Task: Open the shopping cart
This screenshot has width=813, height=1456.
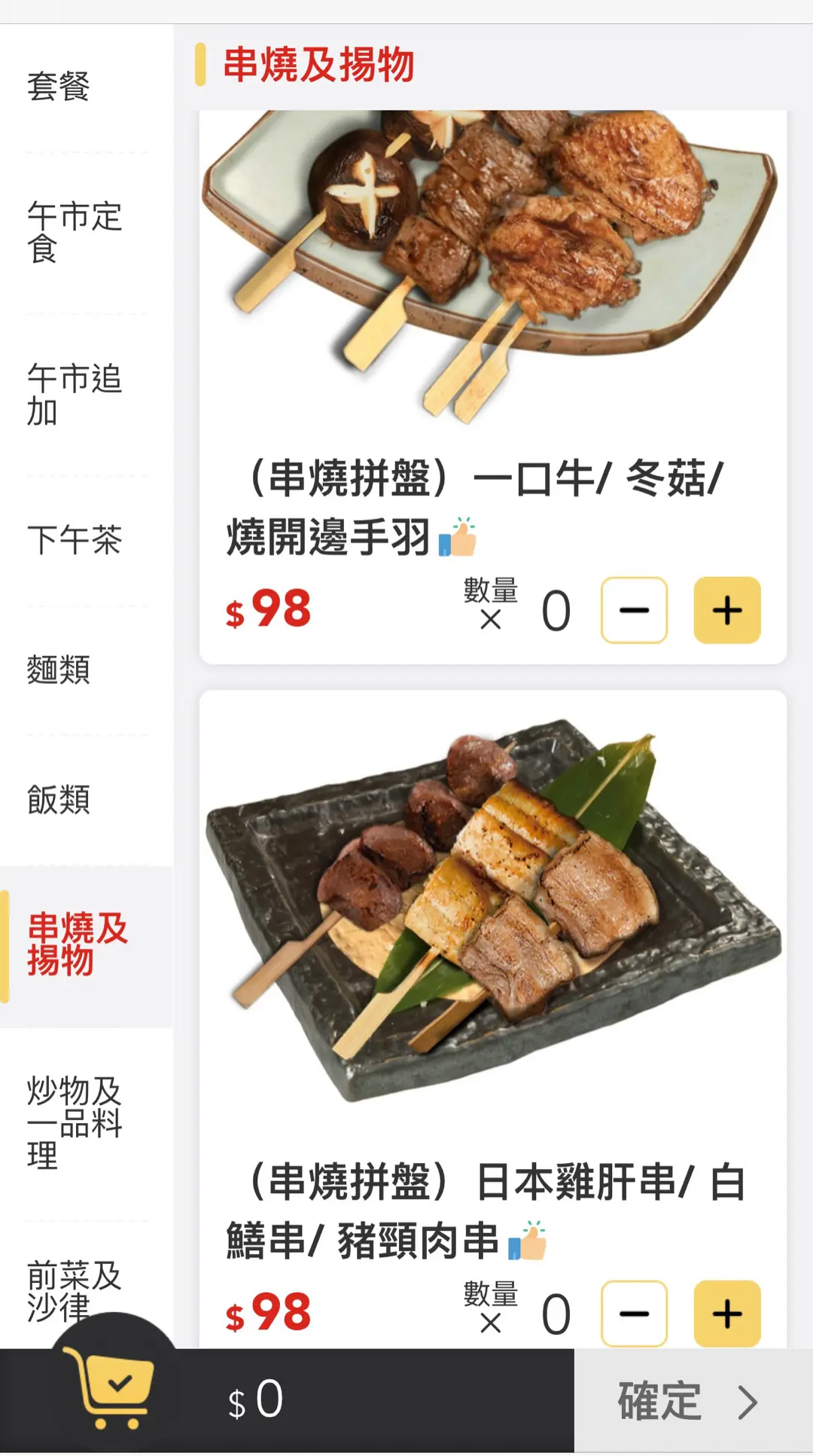Action: pyautogui.click(x=114, y=1386)
